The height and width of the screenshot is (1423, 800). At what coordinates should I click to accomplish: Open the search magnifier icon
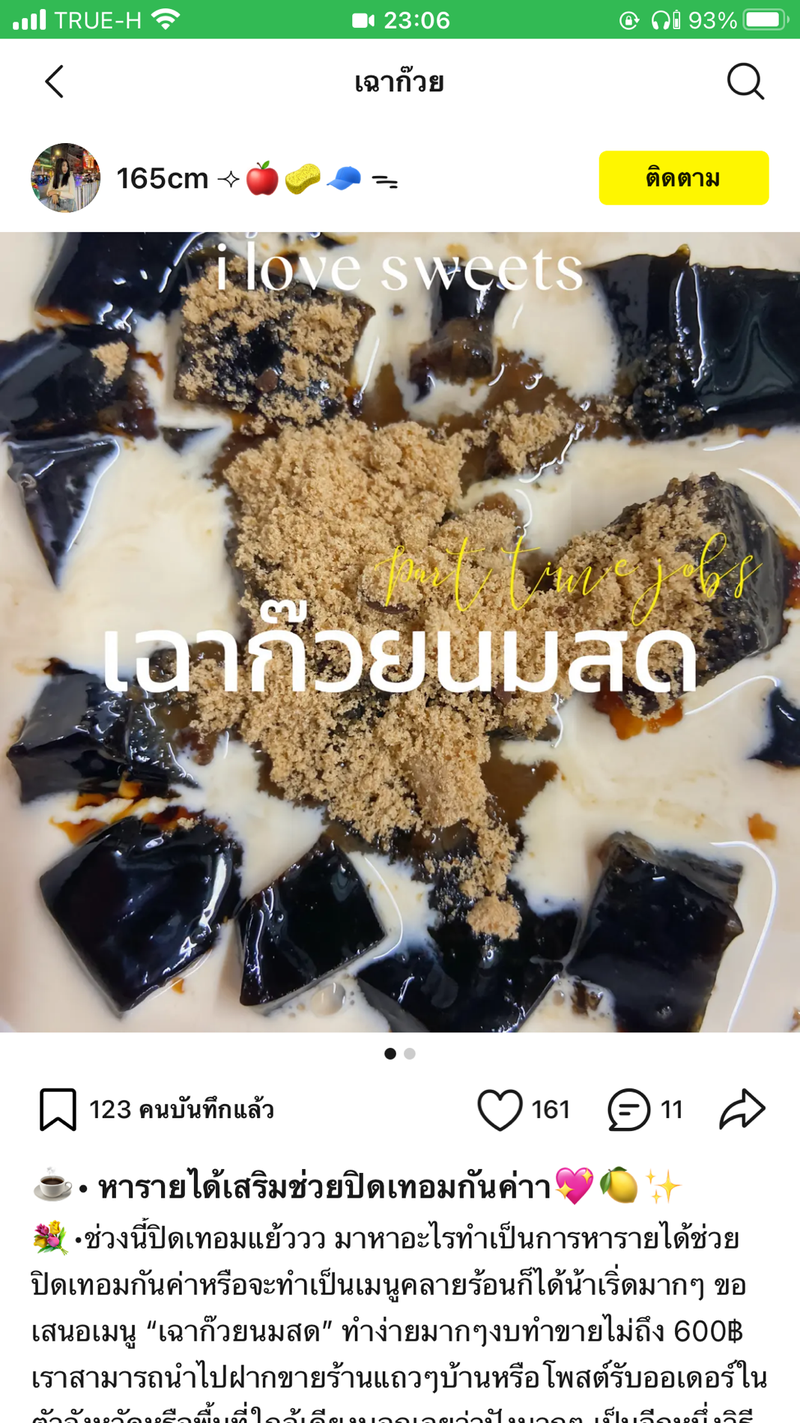pyautogui.click(x=745, y=82)
